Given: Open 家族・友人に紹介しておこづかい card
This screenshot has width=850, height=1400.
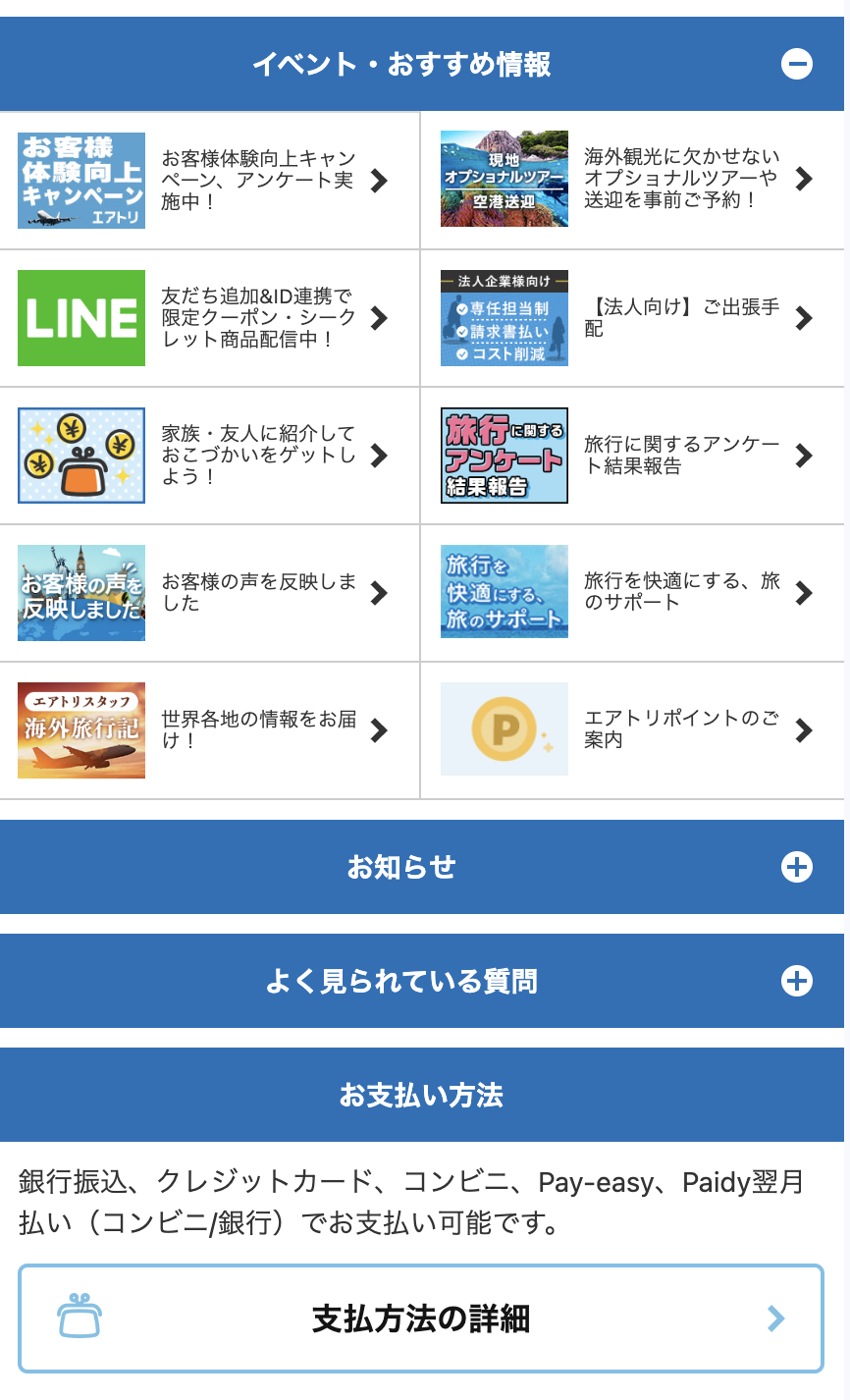Looking at the screenshot, I should pyautogui.click(x=209, y=456).
